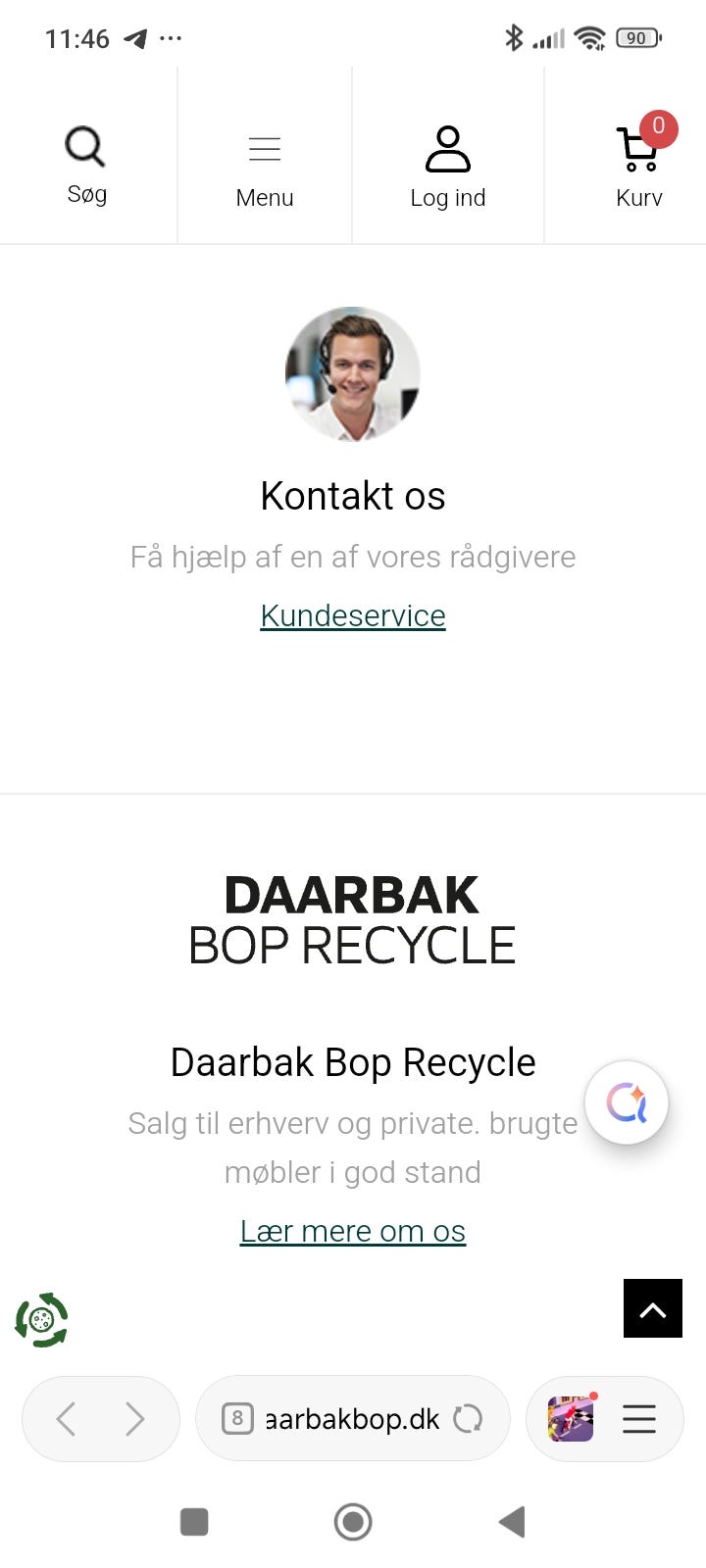706x1568 pixels.
Task: Open the green cookie settings icon
Action: point(41,1320)
